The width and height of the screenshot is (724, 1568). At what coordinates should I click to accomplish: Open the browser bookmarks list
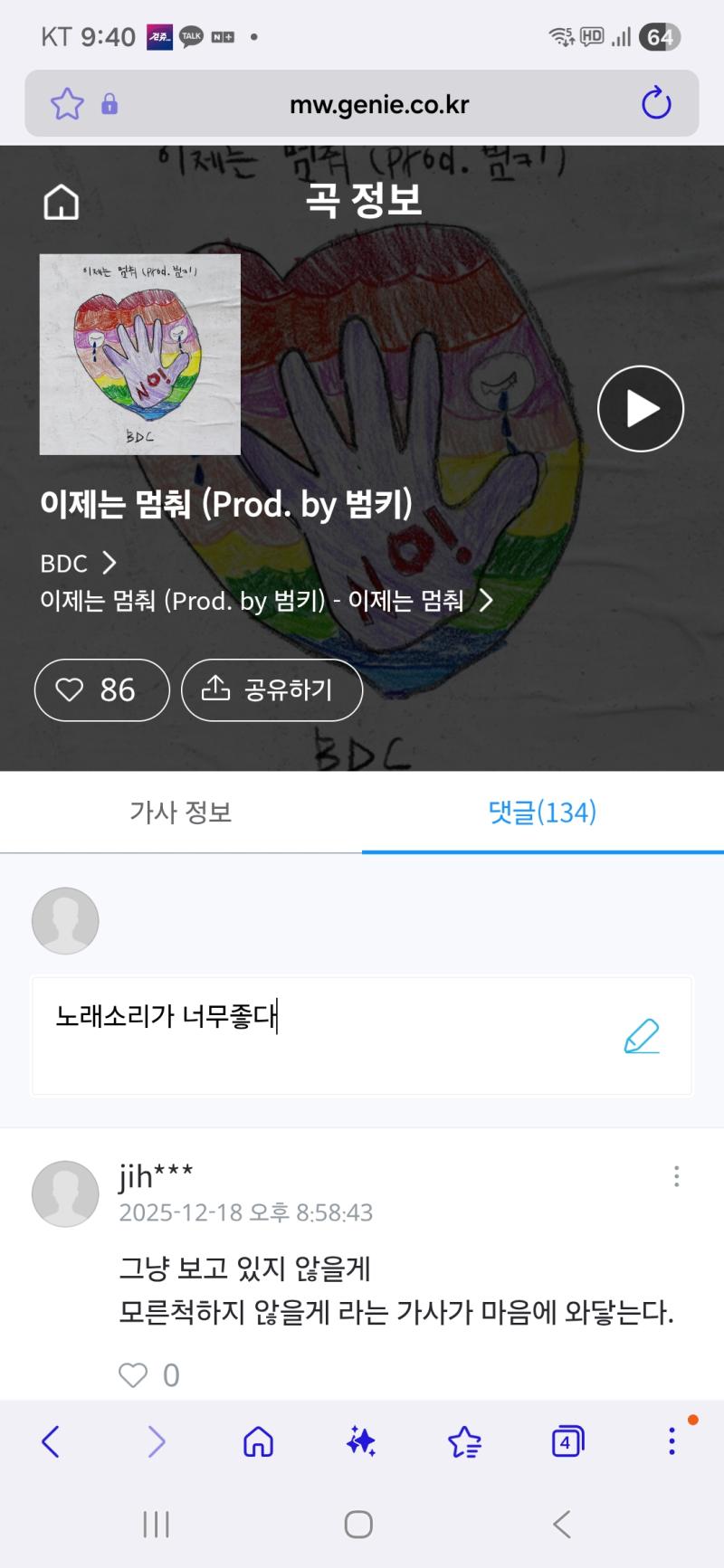tap(464, 1441)
